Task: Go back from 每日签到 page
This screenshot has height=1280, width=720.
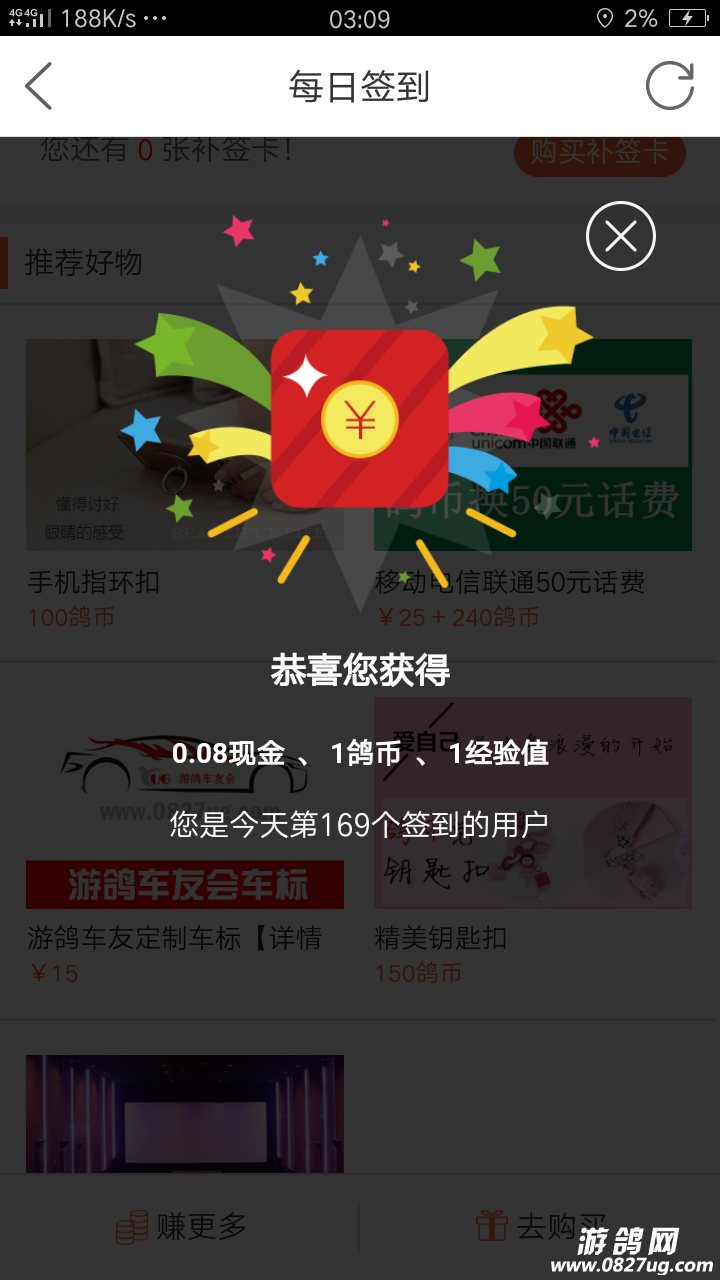Action: [39, 86]
